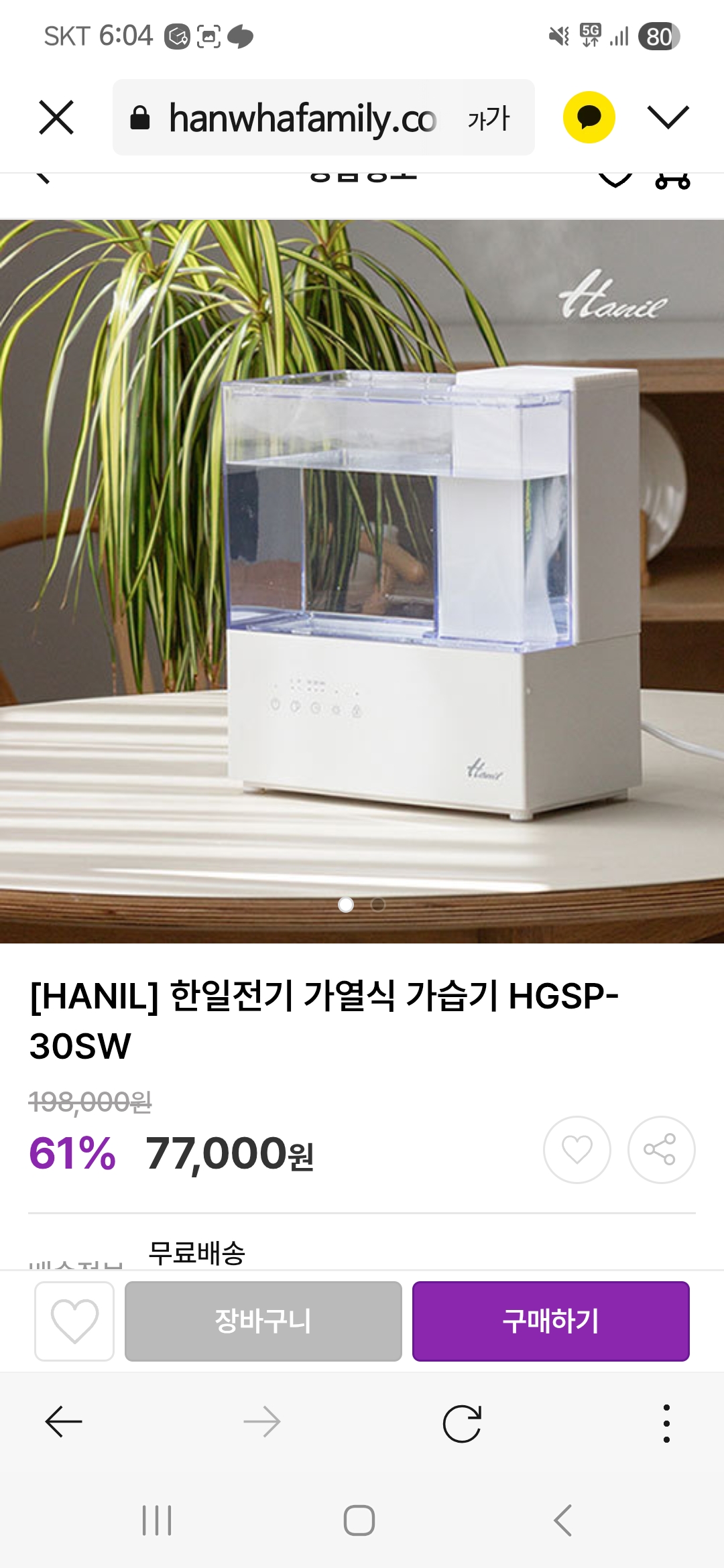Expand the down chevron in the top bar
724x1568 pixels.
pos(668,117)
